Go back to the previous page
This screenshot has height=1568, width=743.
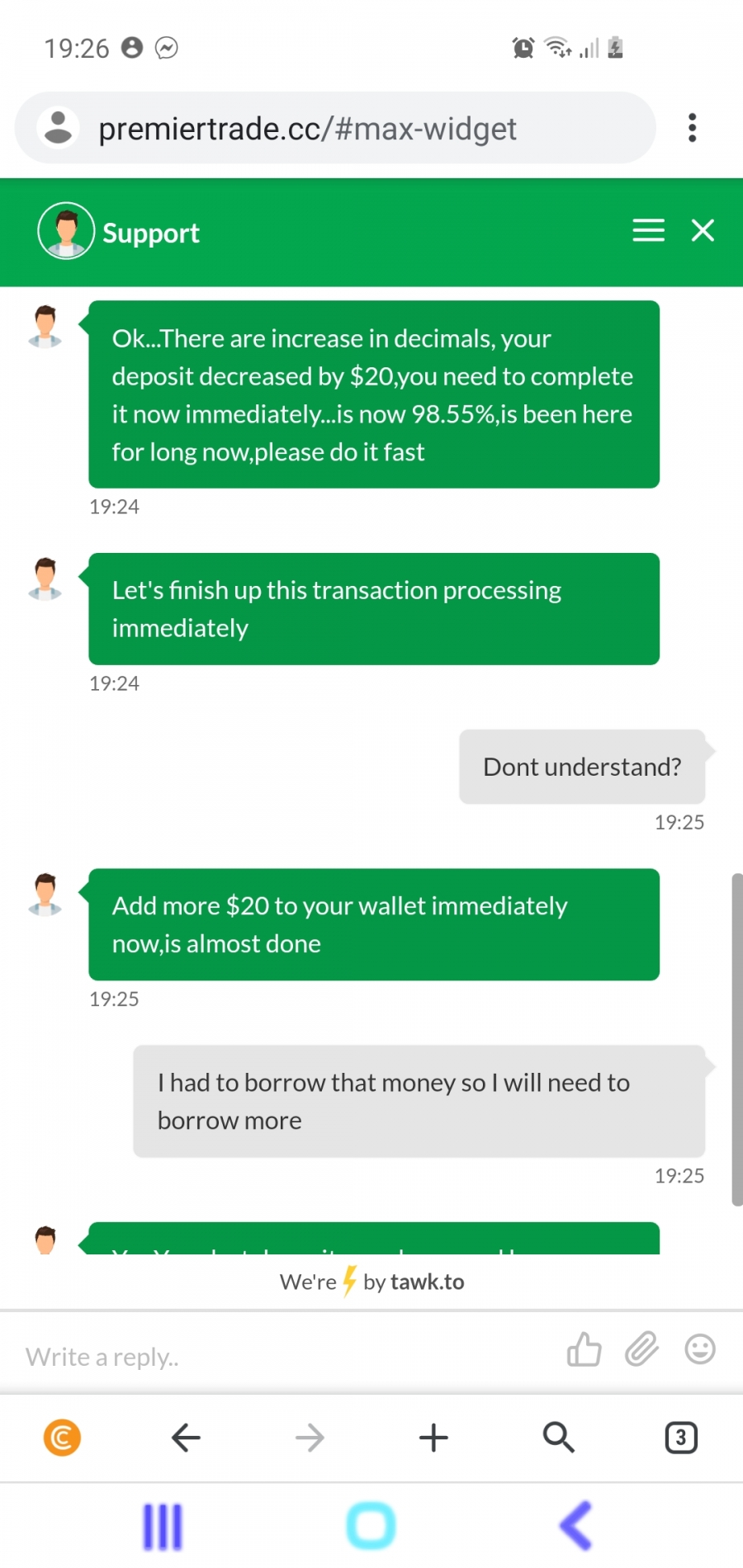click(186, 1438)
